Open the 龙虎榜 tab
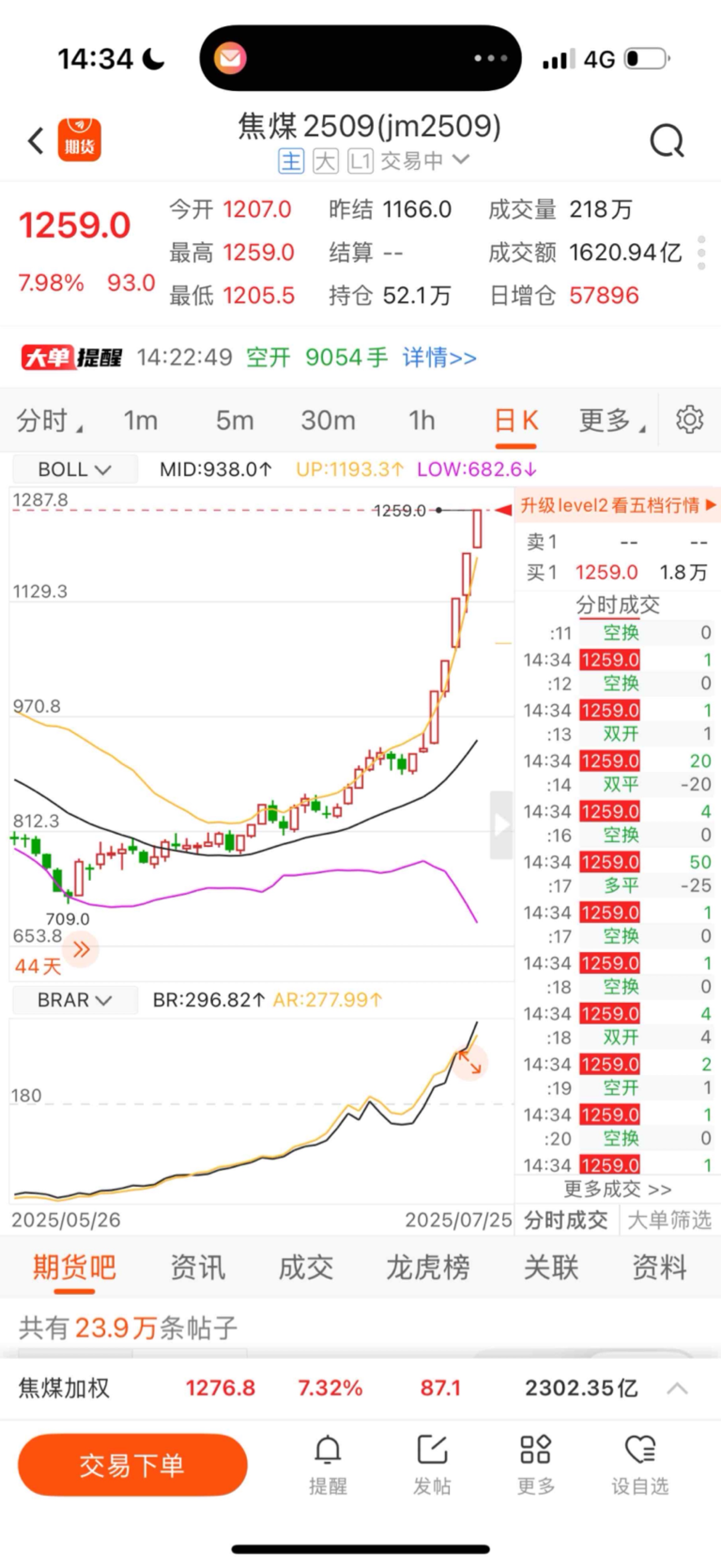 pyautogui.click(x=428, y=1267)
